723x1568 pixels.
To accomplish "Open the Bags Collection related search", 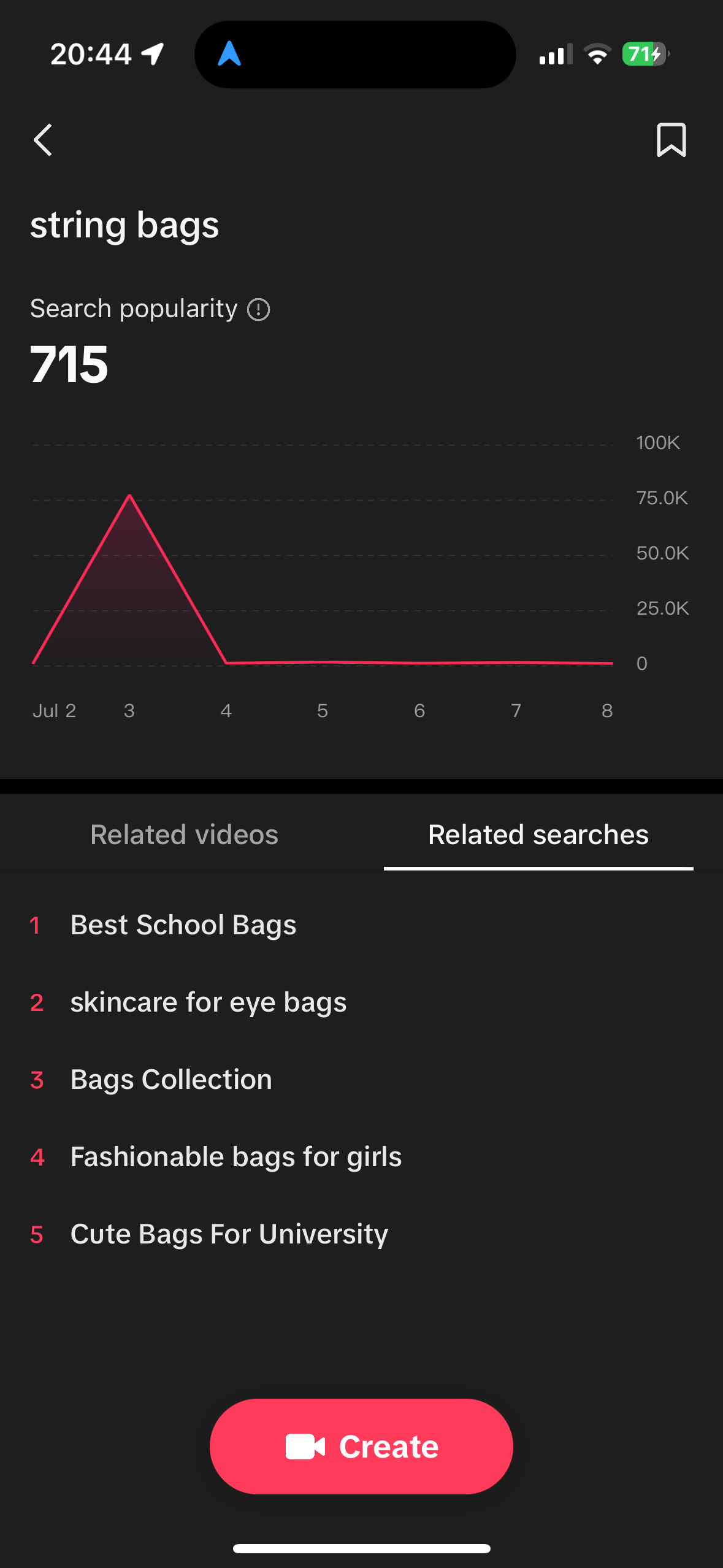I will click(171, 1080).
